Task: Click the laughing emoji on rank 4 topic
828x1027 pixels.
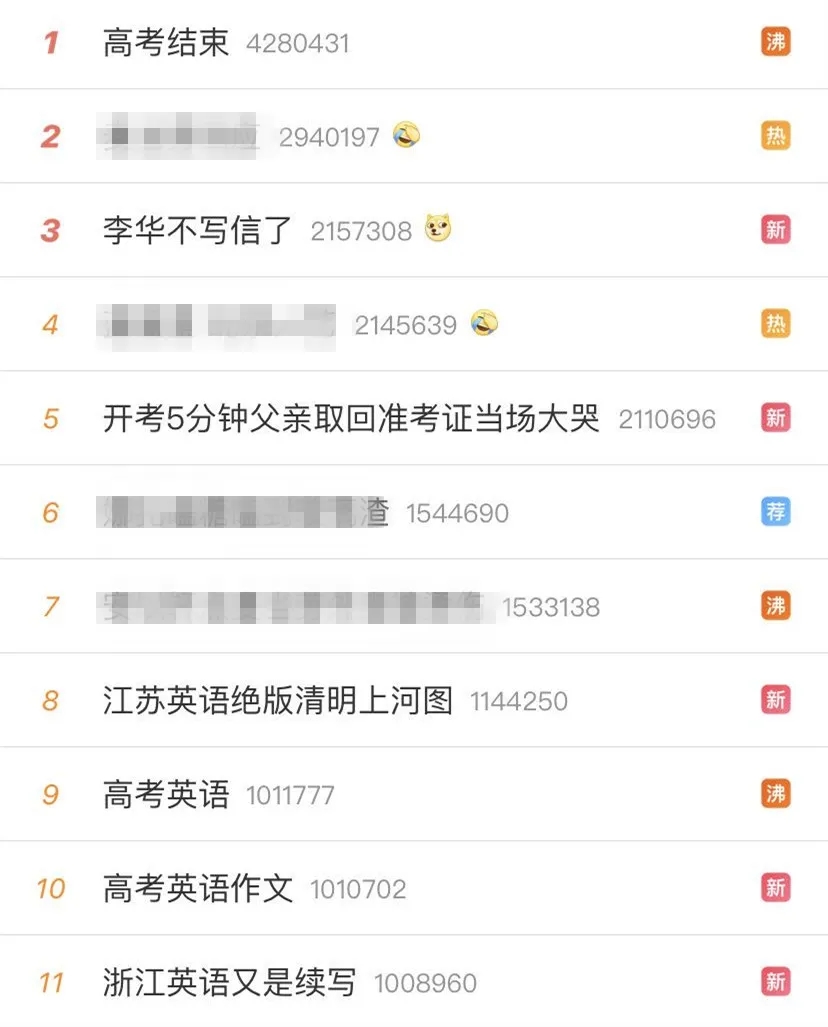Action: coord(484,322)
